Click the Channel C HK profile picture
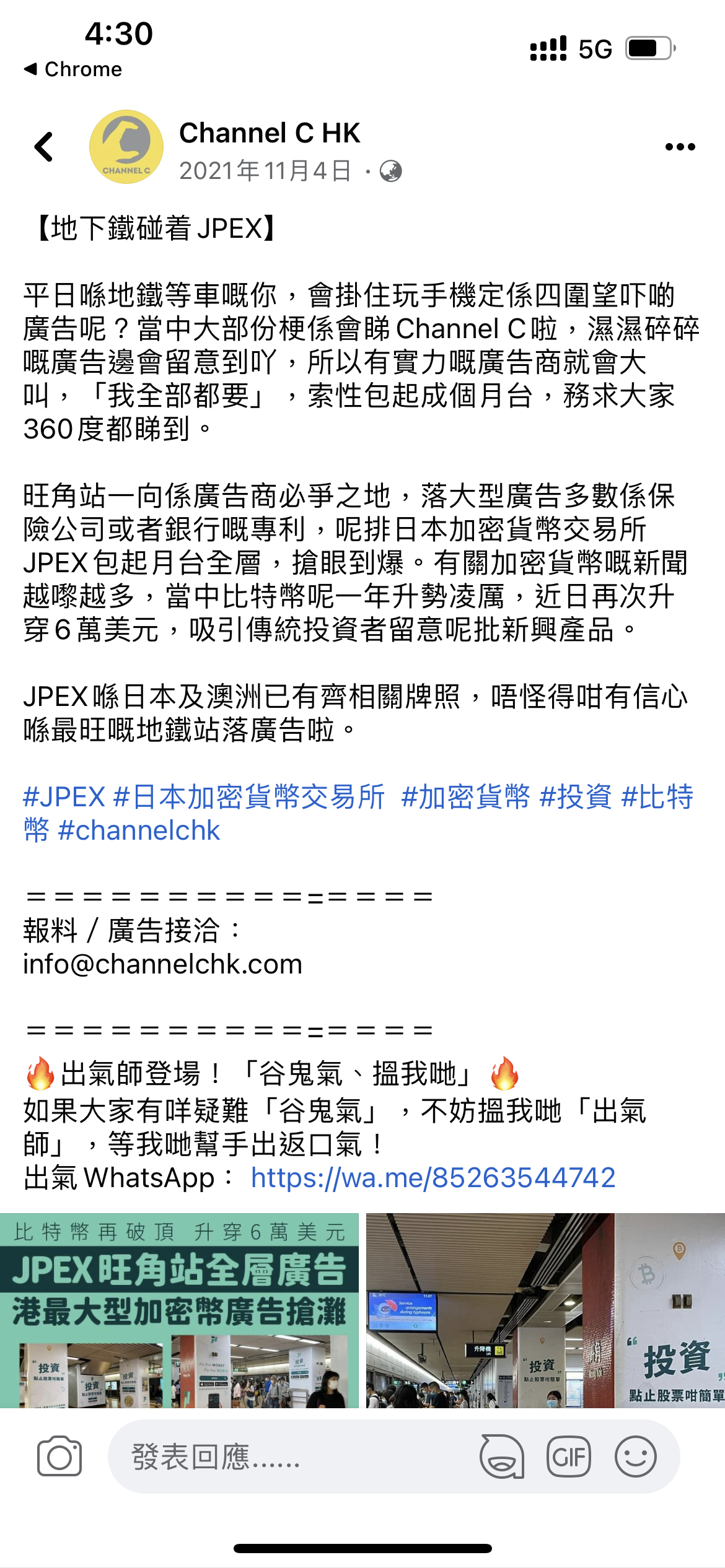This screenshot has width=725, height=1568. coord(126,147)
